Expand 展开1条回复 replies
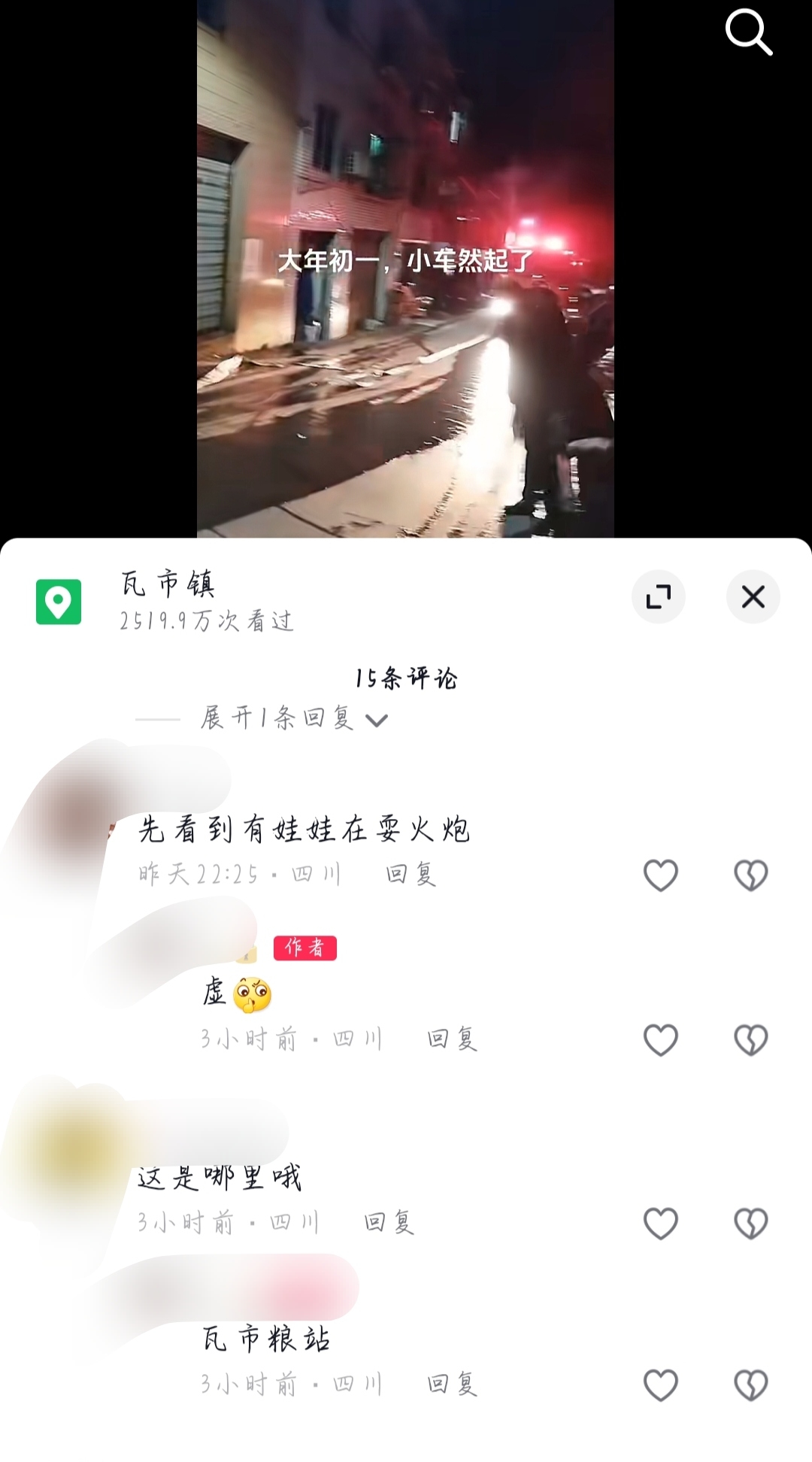 pyautogui.click(x=293, y=719)
